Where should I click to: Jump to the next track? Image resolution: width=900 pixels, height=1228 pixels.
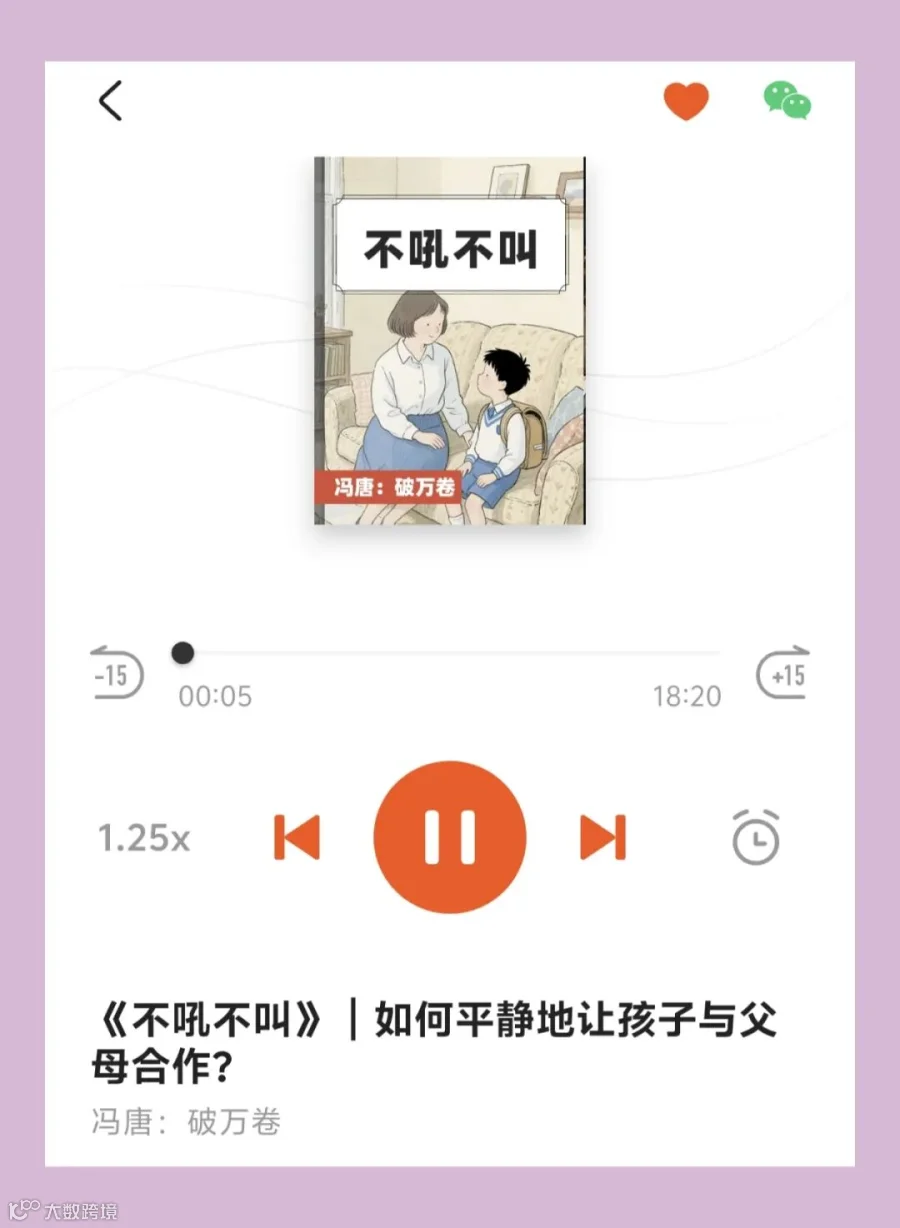click(x=603, y=837)
